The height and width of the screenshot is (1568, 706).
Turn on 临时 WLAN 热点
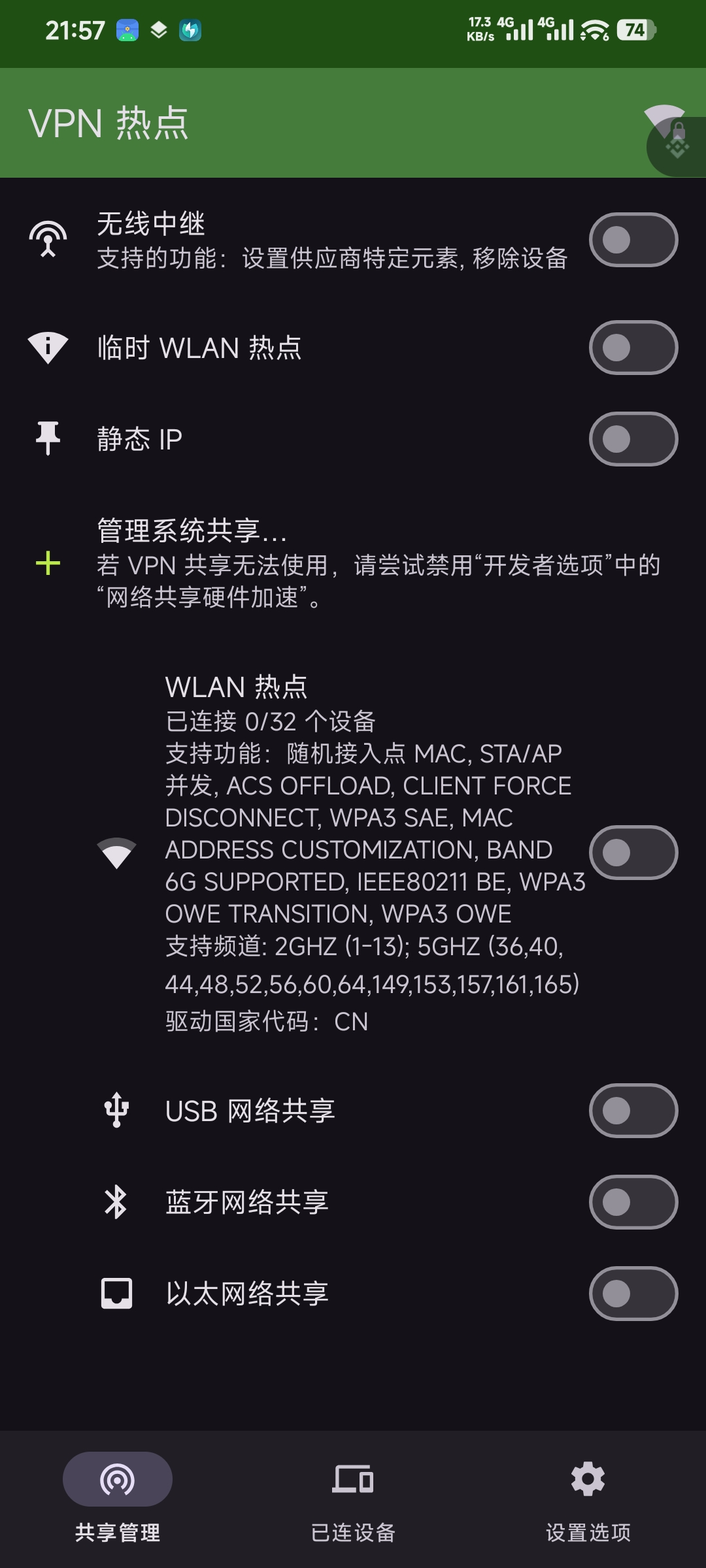(x=633, y=348)
